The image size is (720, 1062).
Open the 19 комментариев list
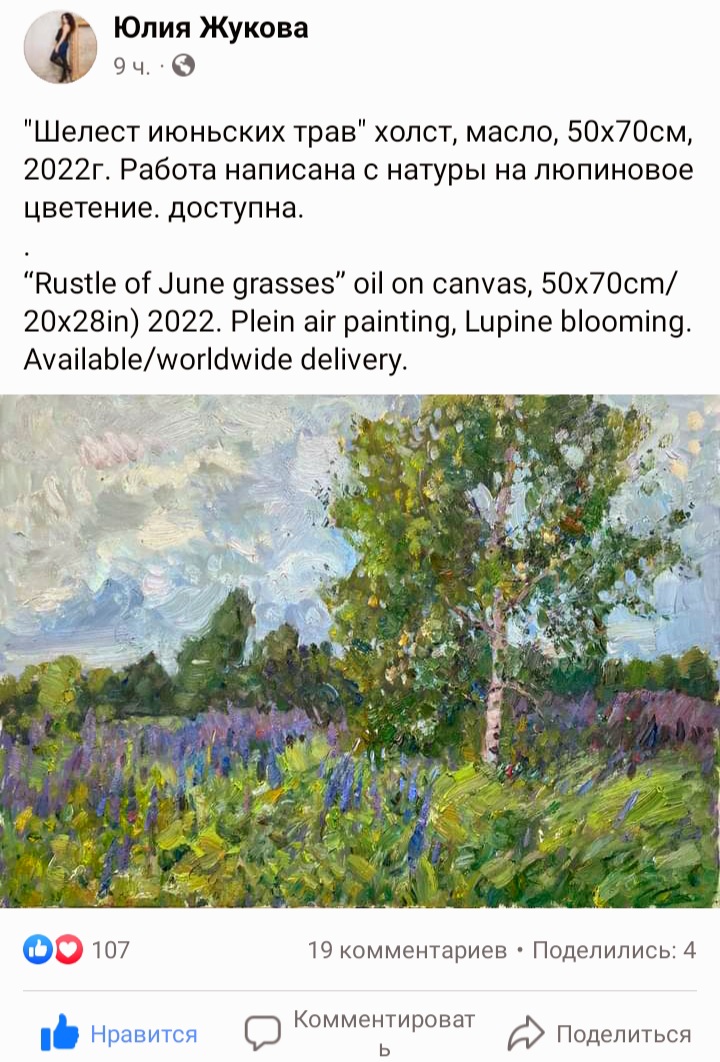(407, 950)
